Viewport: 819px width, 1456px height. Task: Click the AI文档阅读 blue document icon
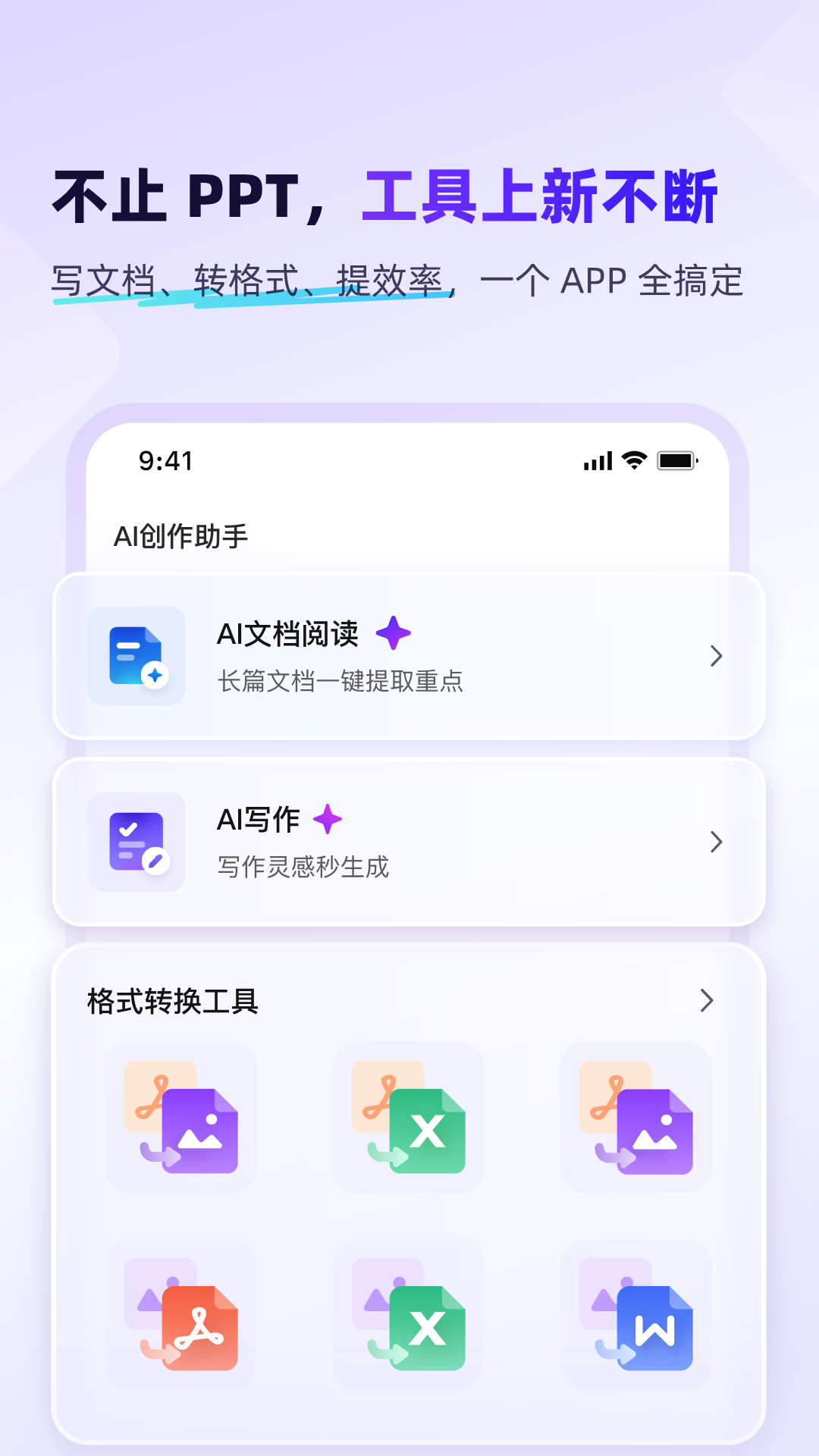click(x=136, y=657)
